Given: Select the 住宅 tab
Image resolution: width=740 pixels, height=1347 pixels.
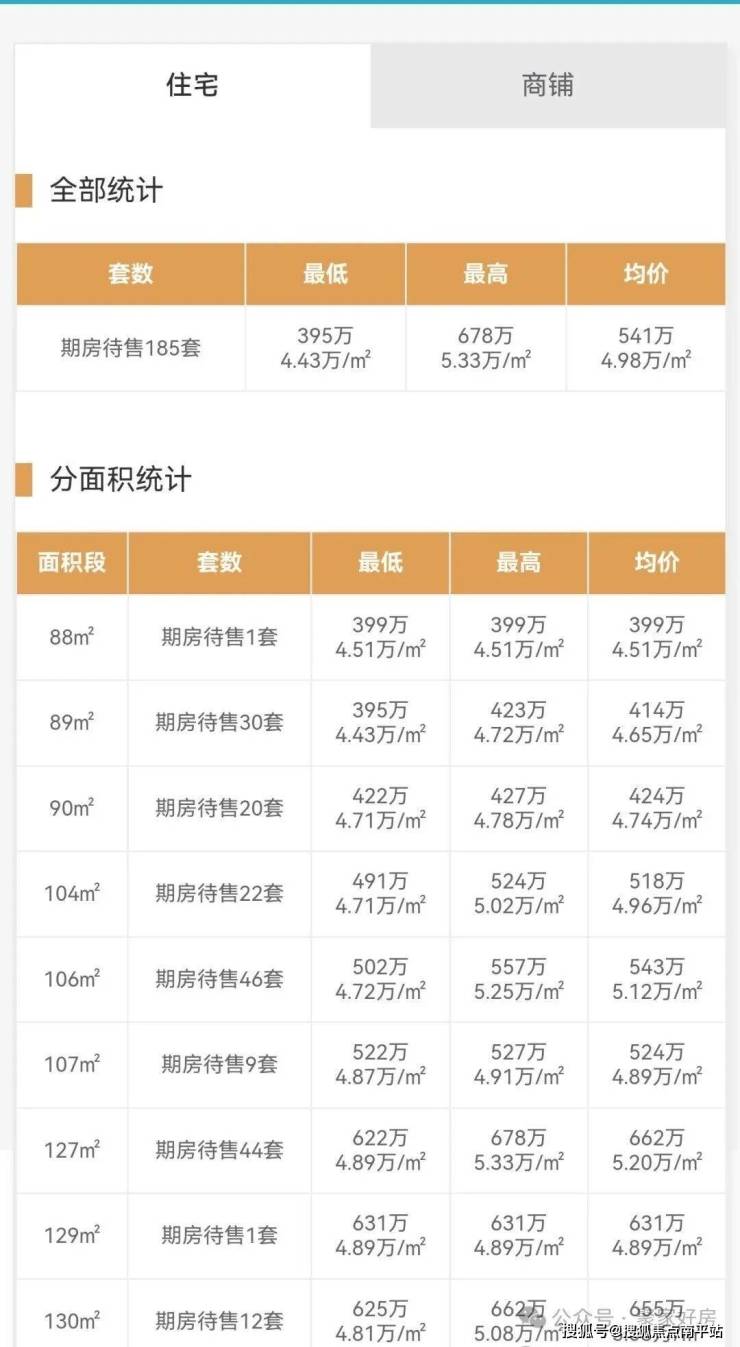Looking at the screenshot, I should click(x=192, y=86).
